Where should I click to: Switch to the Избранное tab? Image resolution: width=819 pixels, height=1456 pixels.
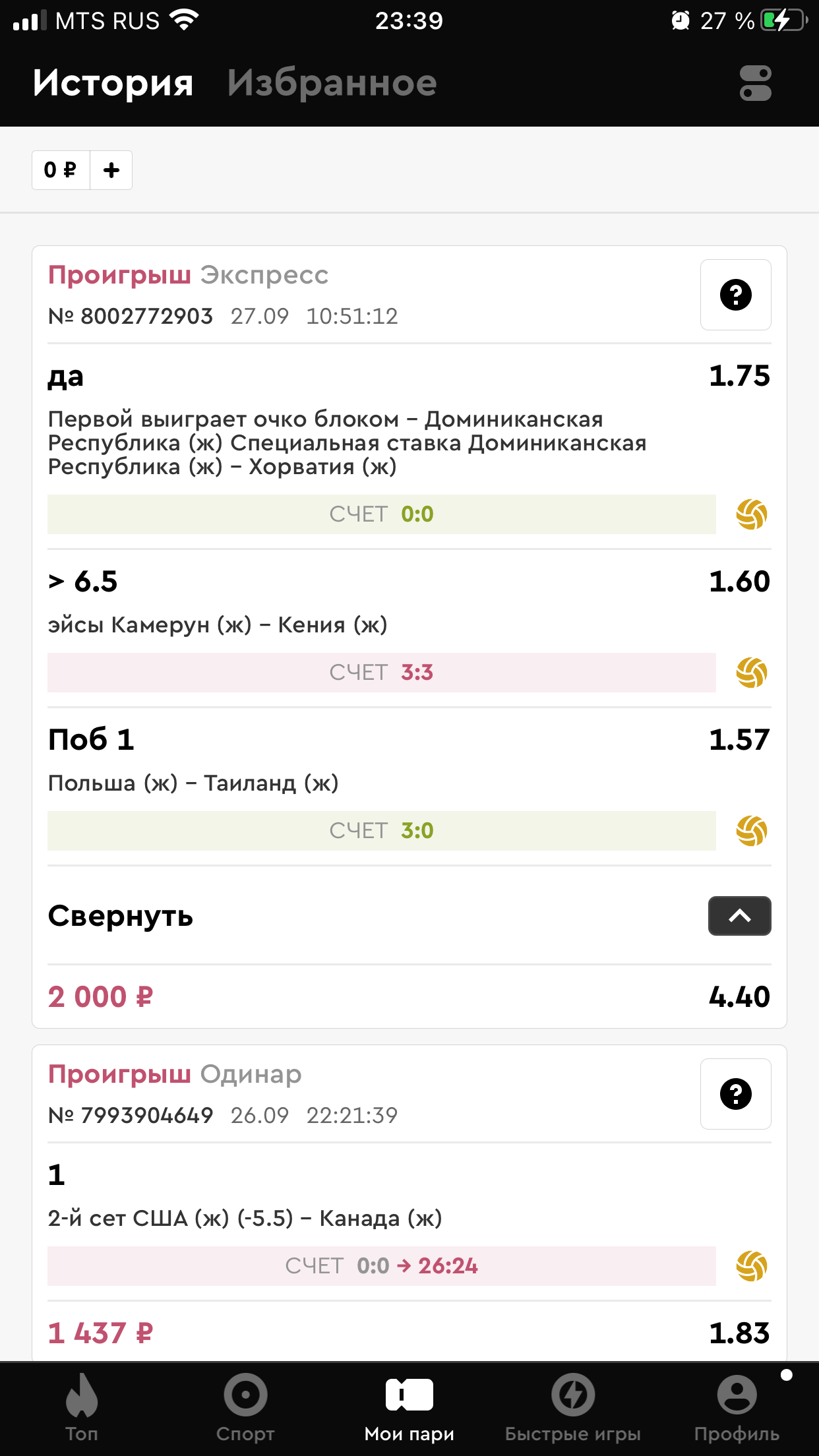pos(332,84)
